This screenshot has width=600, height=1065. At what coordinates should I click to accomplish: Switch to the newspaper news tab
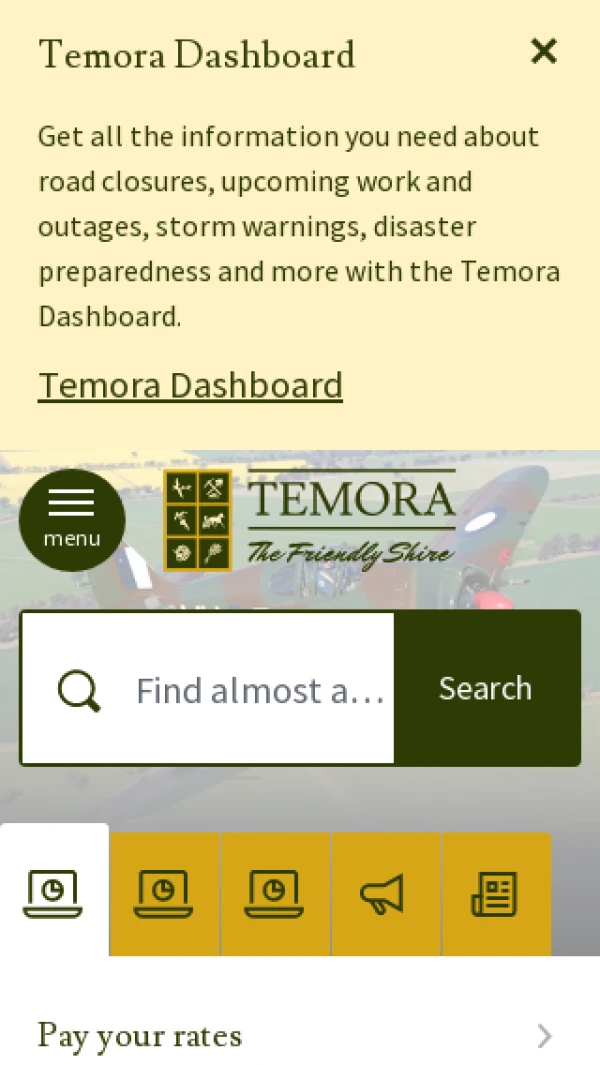tap(496, 894)
